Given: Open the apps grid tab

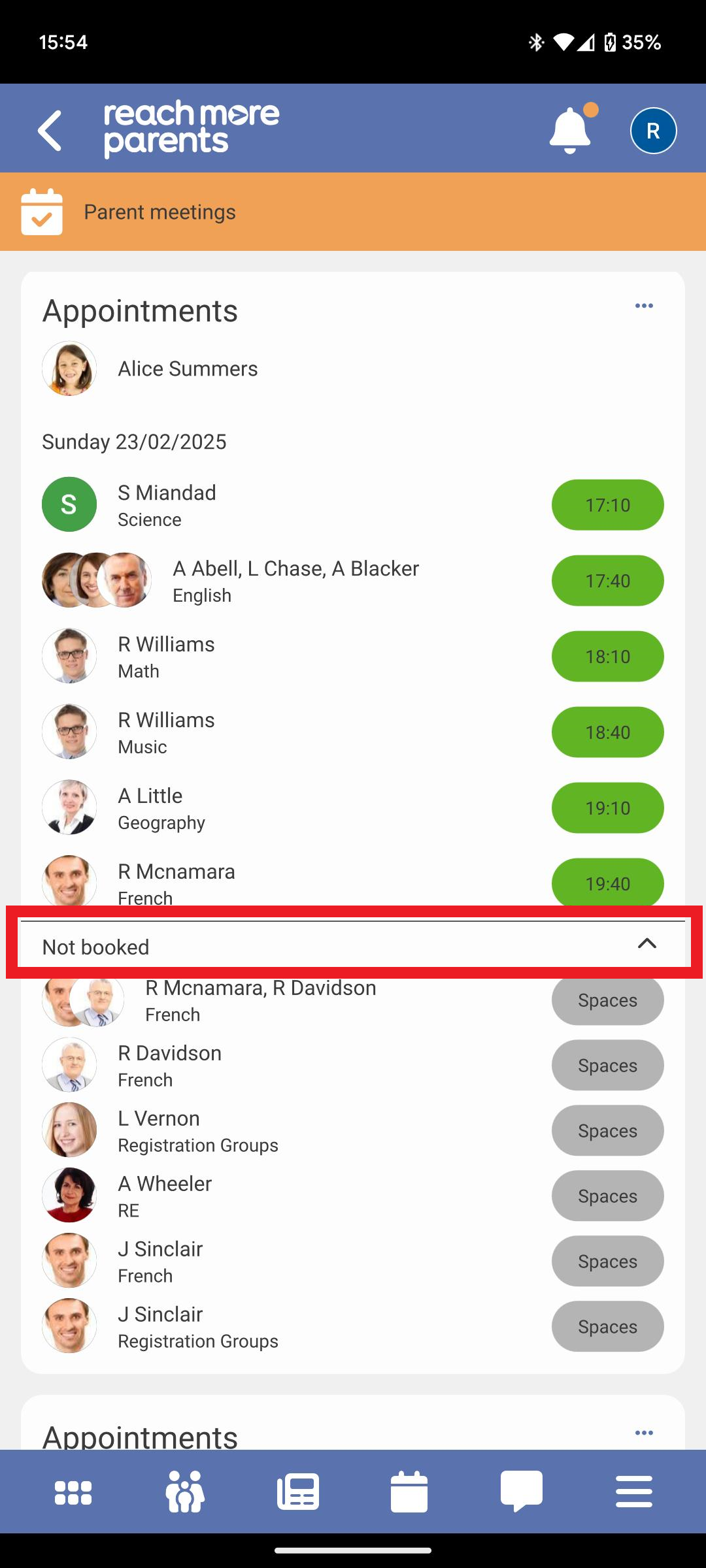Looking at the screenshot, I should pos(73,1492).
